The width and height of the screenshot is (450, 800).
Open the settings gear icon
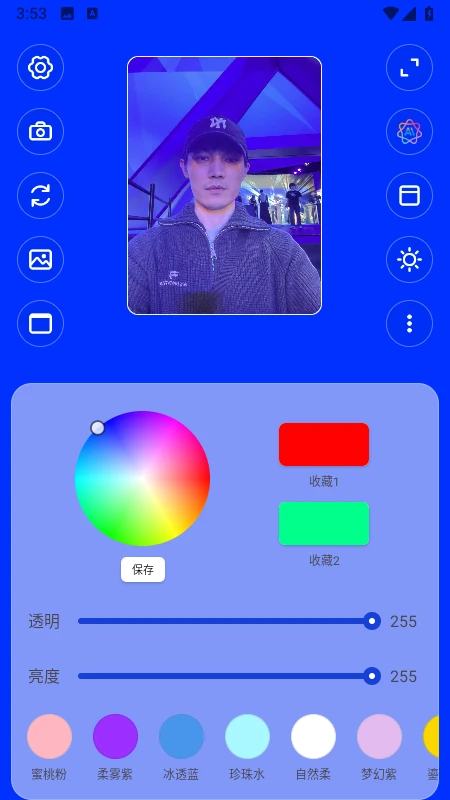40,67
